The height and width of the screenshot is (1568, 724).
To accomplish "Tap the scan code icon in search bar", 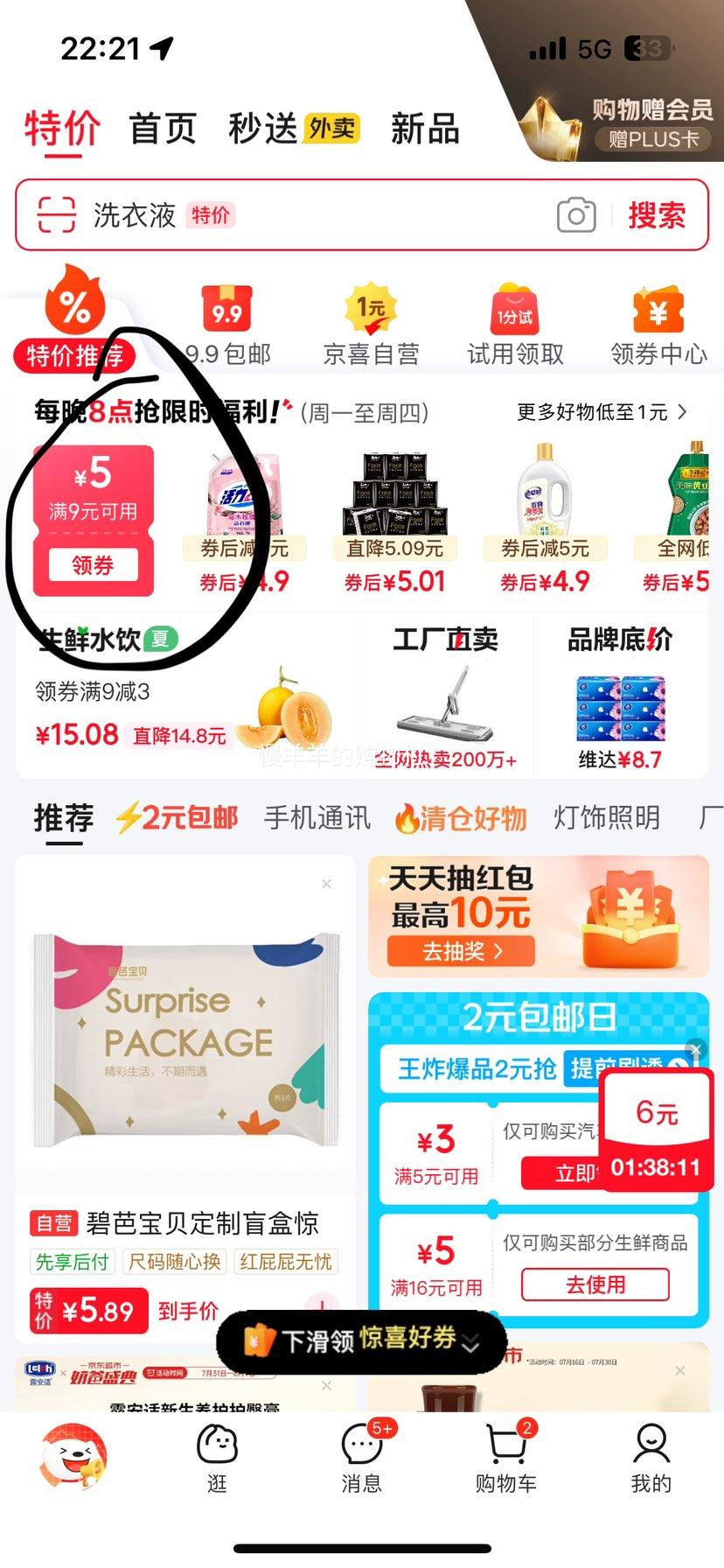I will (54, 215).
